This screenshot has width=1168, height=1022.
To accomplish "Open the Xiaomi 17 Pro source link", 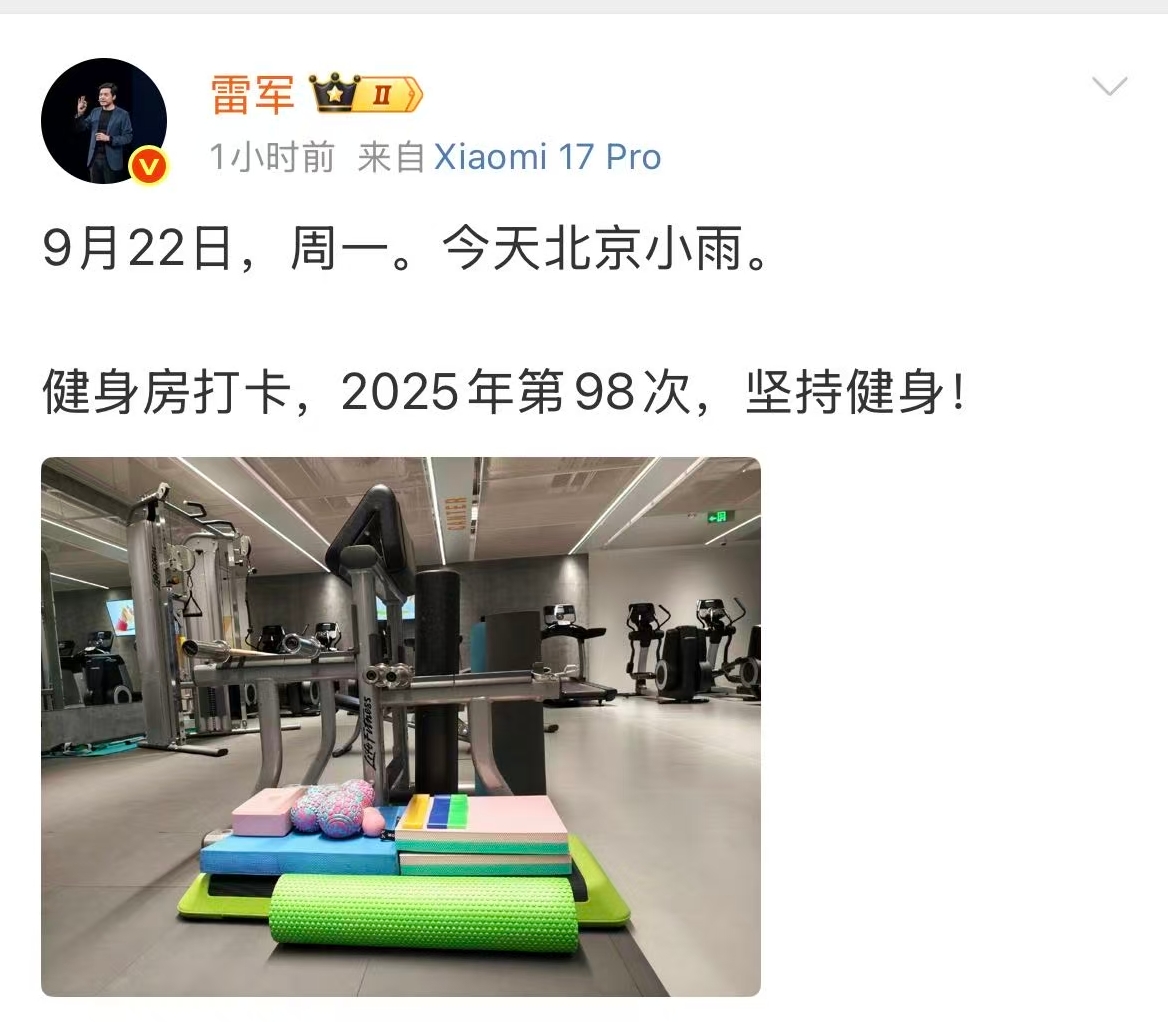I will pyautogui.click(x=547, y=157).
